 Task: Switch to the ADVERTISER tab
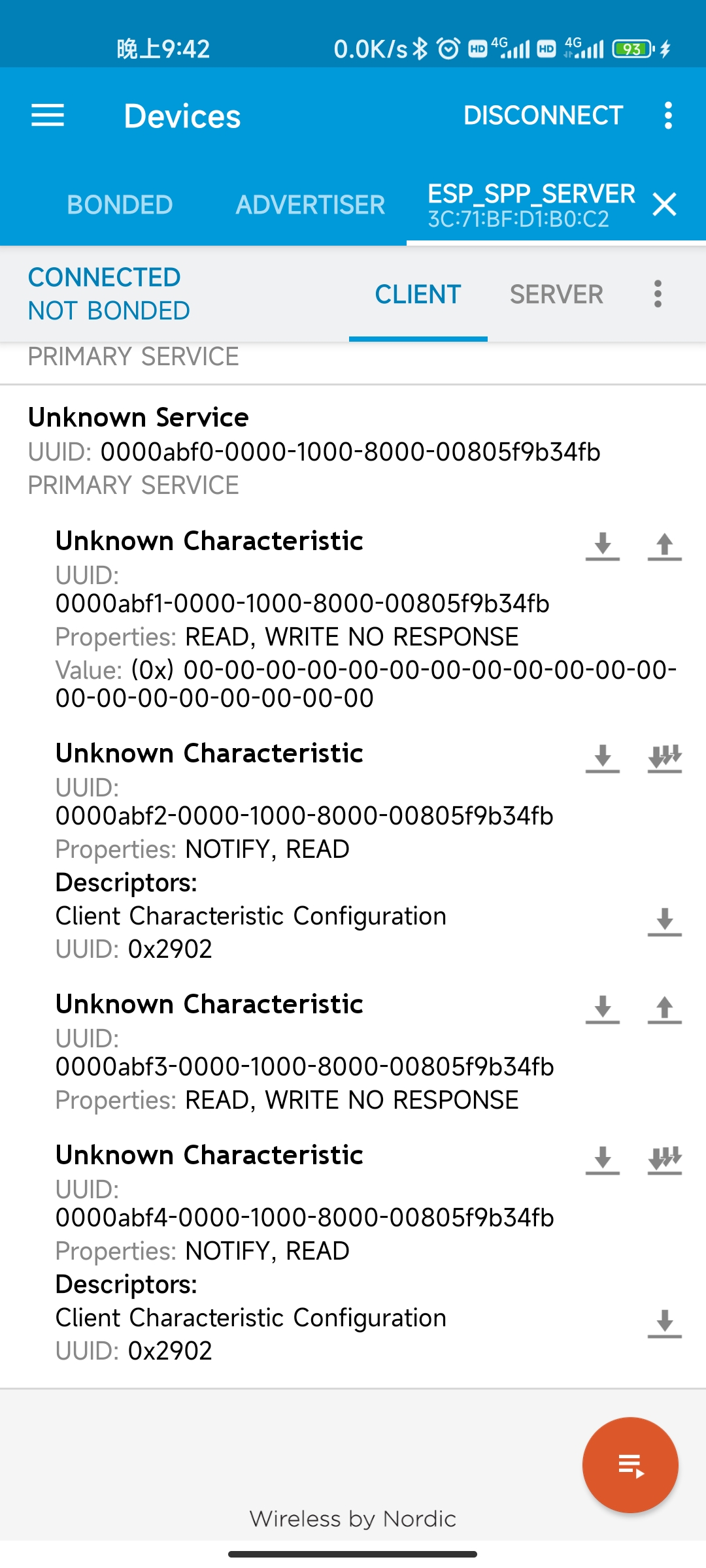pyautogui.click(x=310, y=205)
